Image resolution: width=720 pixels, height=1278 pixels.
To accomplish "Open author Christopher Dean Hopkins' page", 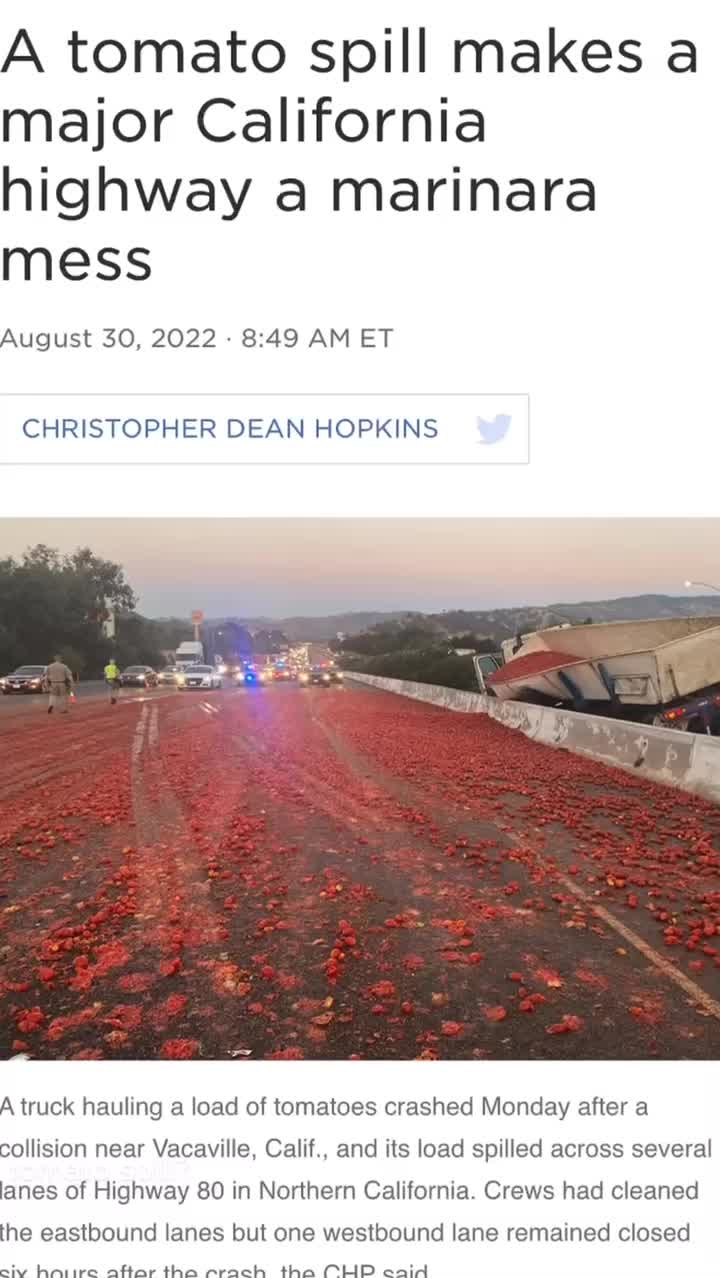I will tap(230, 429).
